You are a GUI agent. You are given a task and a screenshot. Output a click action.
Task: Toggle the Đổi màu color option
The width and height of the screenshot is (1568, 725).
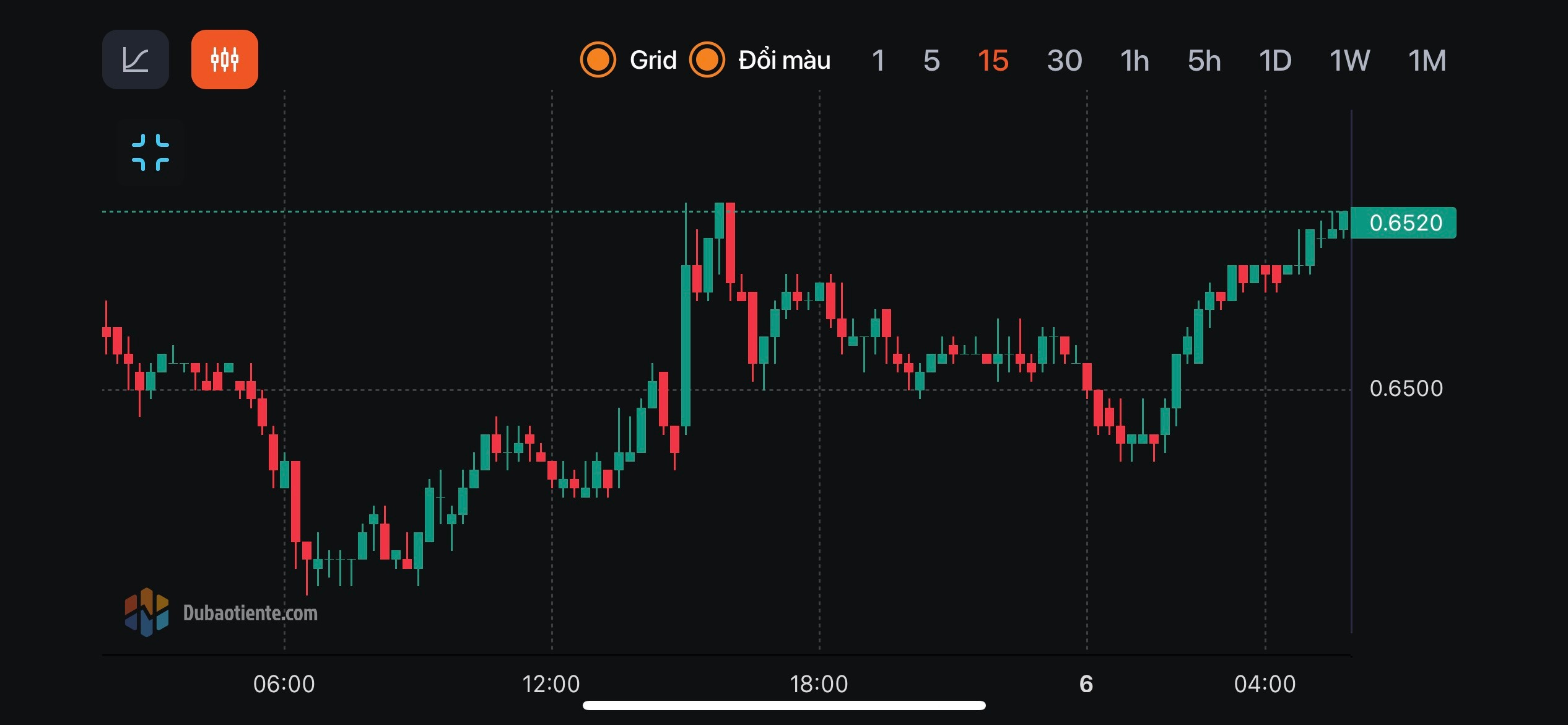[707, 60]
